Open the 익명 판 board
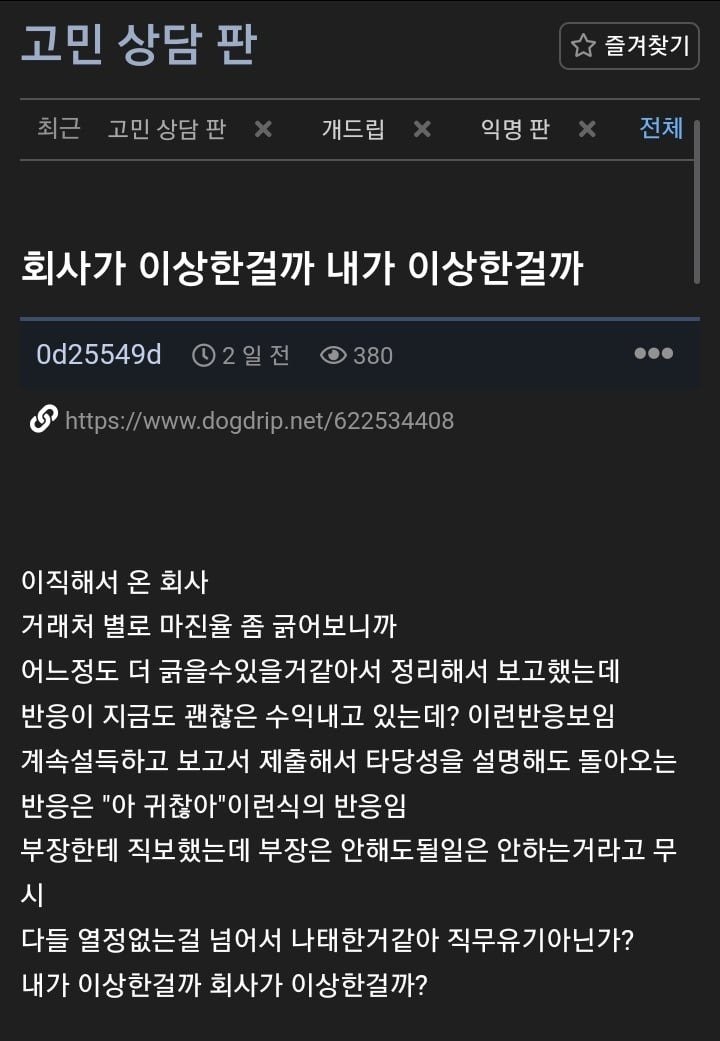 pyautogui.click(x=515, y=129)
